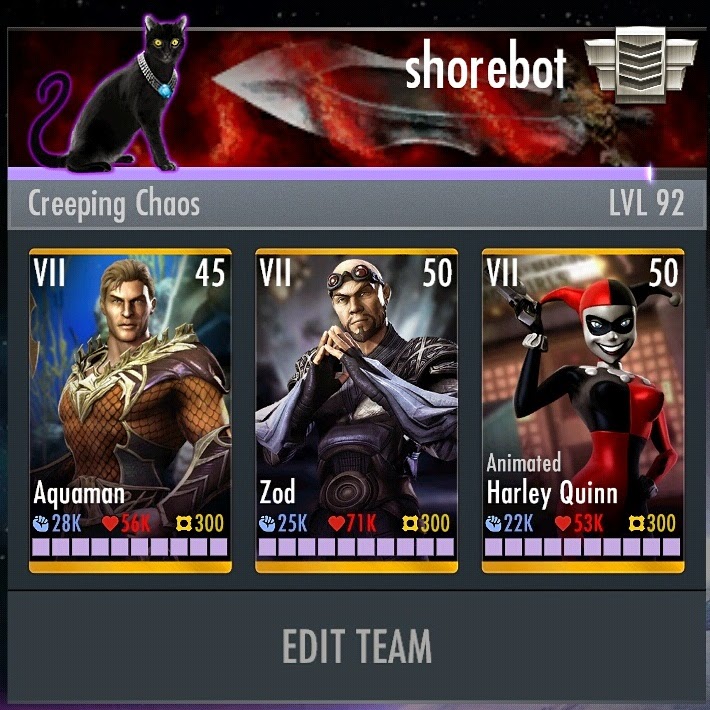Tap the EDIT TEAM button
The width and height of the screenshot is (710, 710).
point(356,646)
